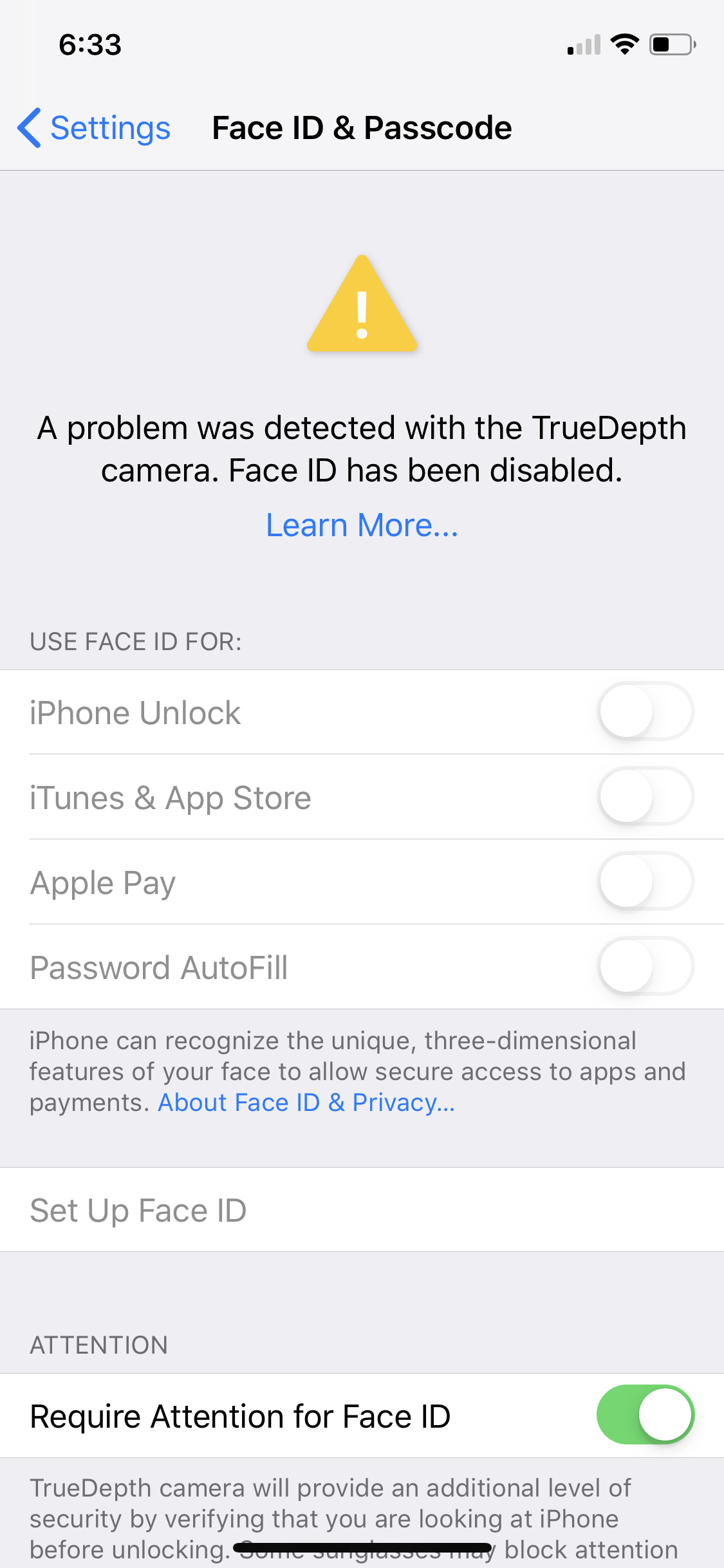This screenshot has height=1568, width=724.
Task: Tap Set Up Face ID
Action: (x=137, y=1210)
